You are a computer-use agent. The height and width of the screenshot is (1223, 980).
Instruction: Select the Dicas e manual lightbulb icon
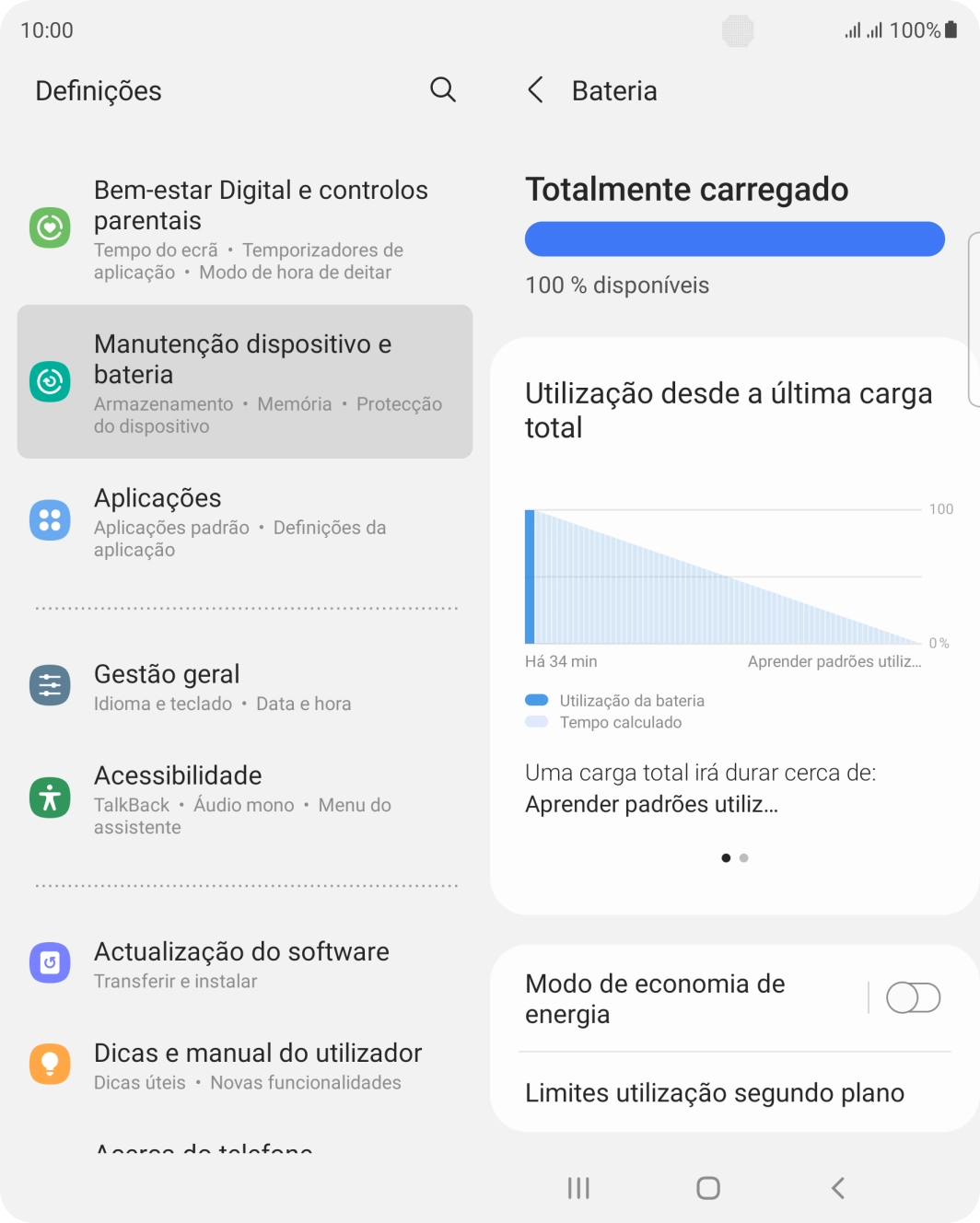click(51, 1064)
